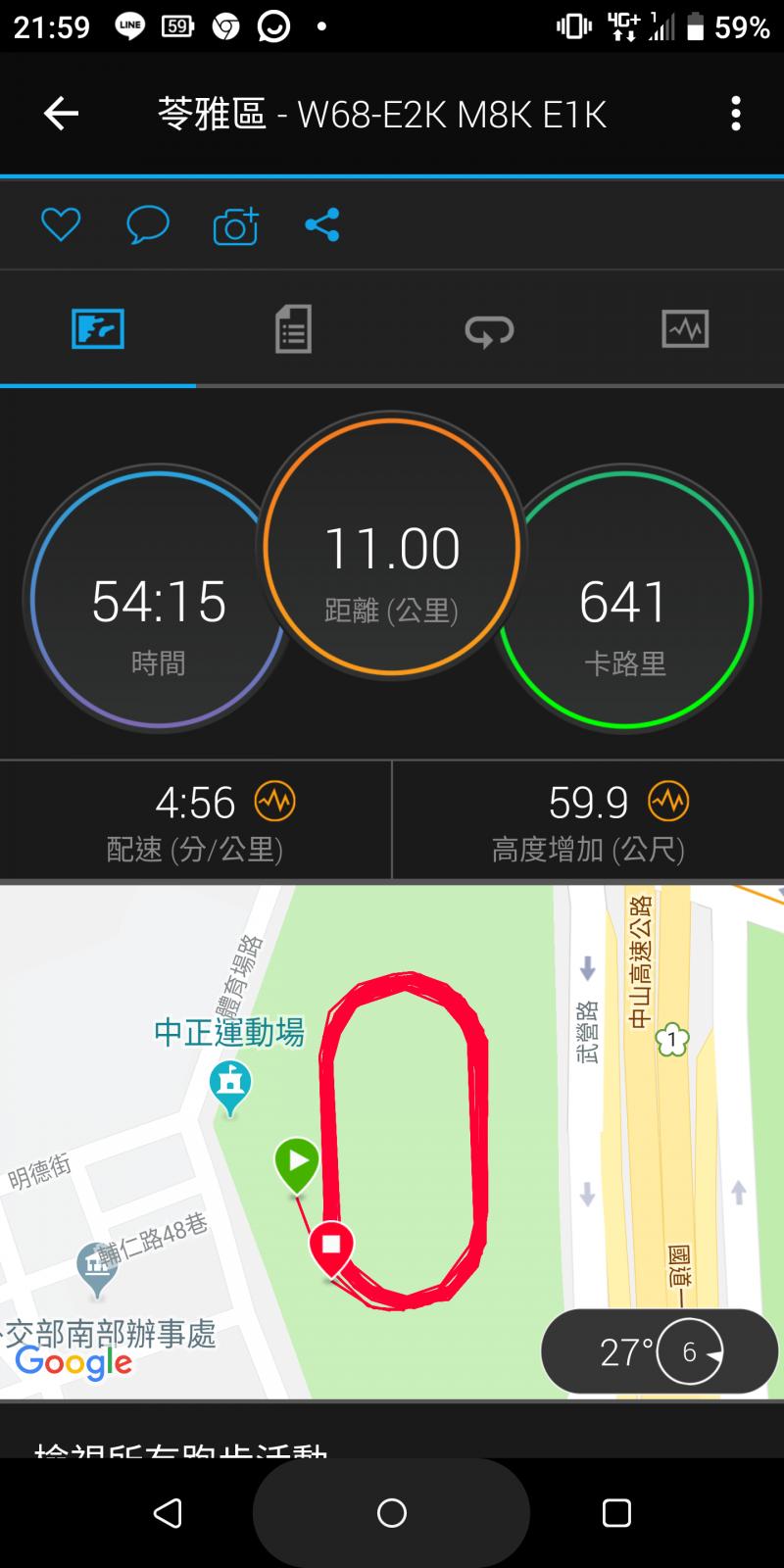Switch to the details list tab
Viewport: 784px width, 1568px height.
pos(293,328)
